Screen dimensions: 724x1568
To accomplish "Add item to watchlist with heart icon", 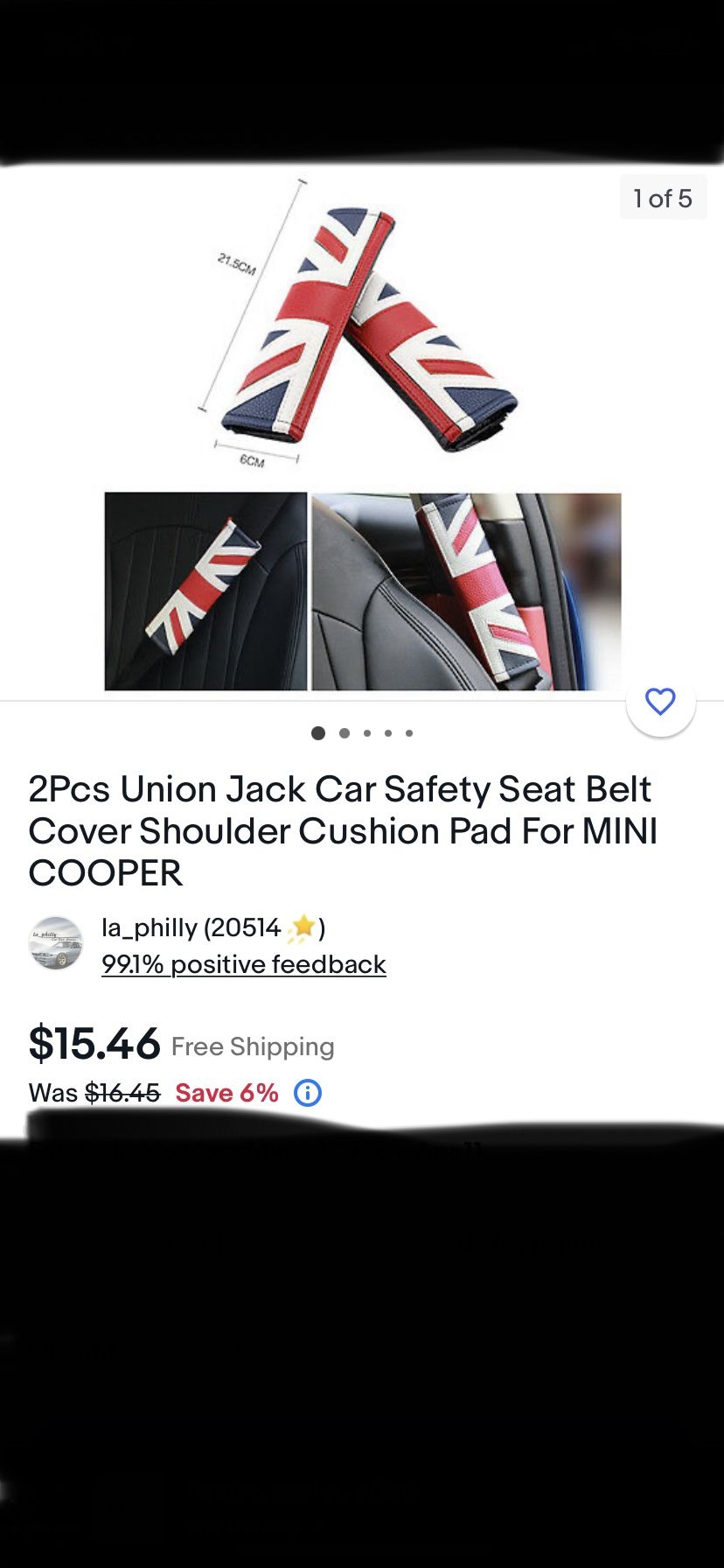I will tap(660, 701).
